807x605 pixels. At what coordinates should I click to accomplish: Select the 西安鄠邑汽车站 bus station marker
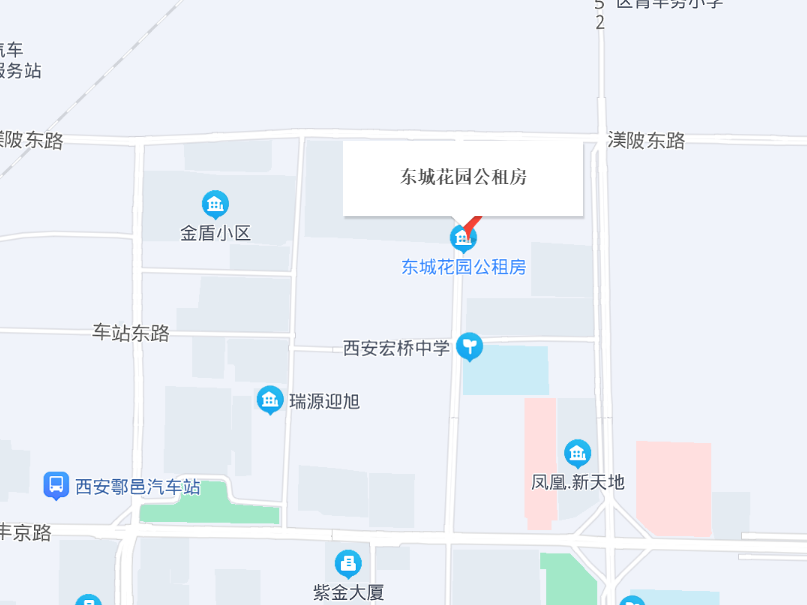pyautogui.click(x=56, y=486)
